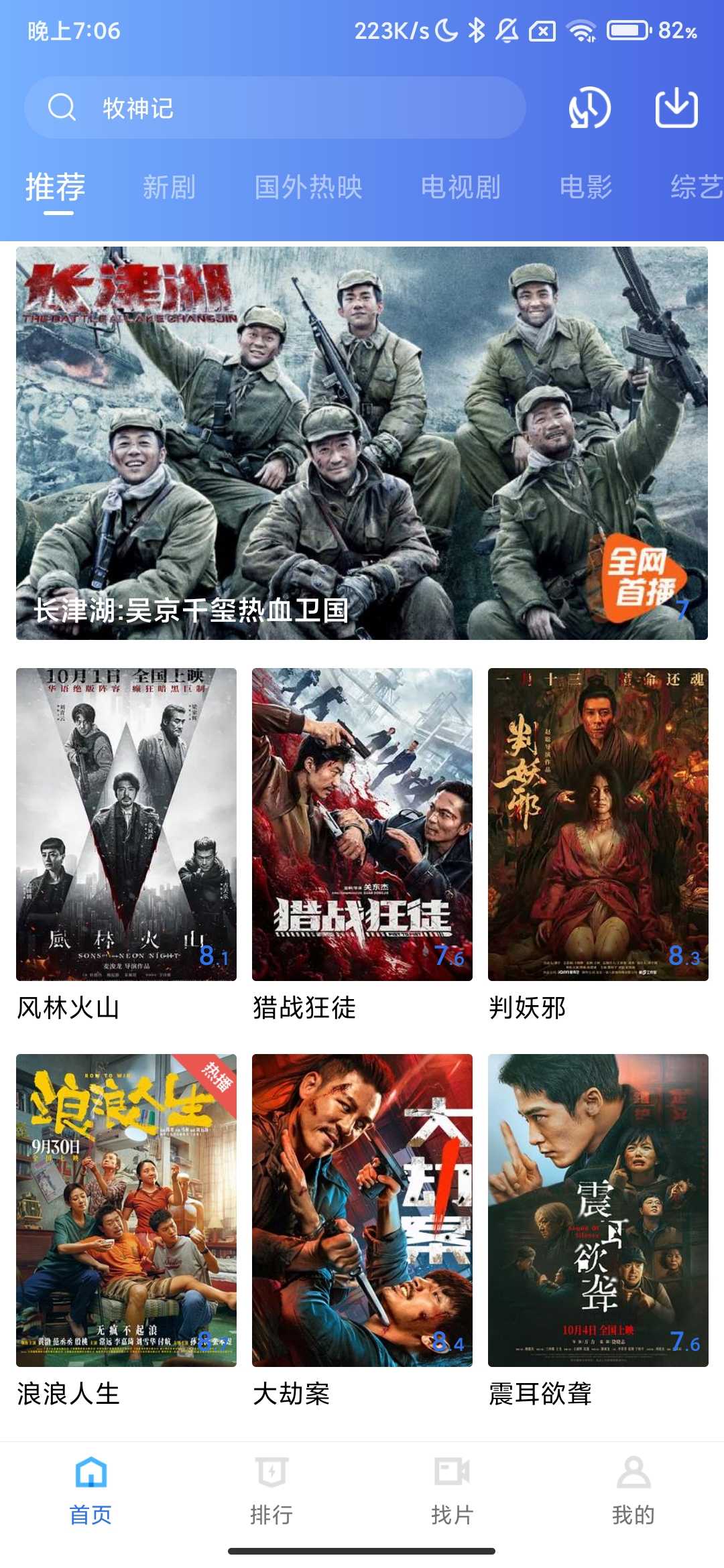Select the 判妖邪 poster
Viewport: 724px width, 1568px height.
pyautogui.click(x=598, y=824)
